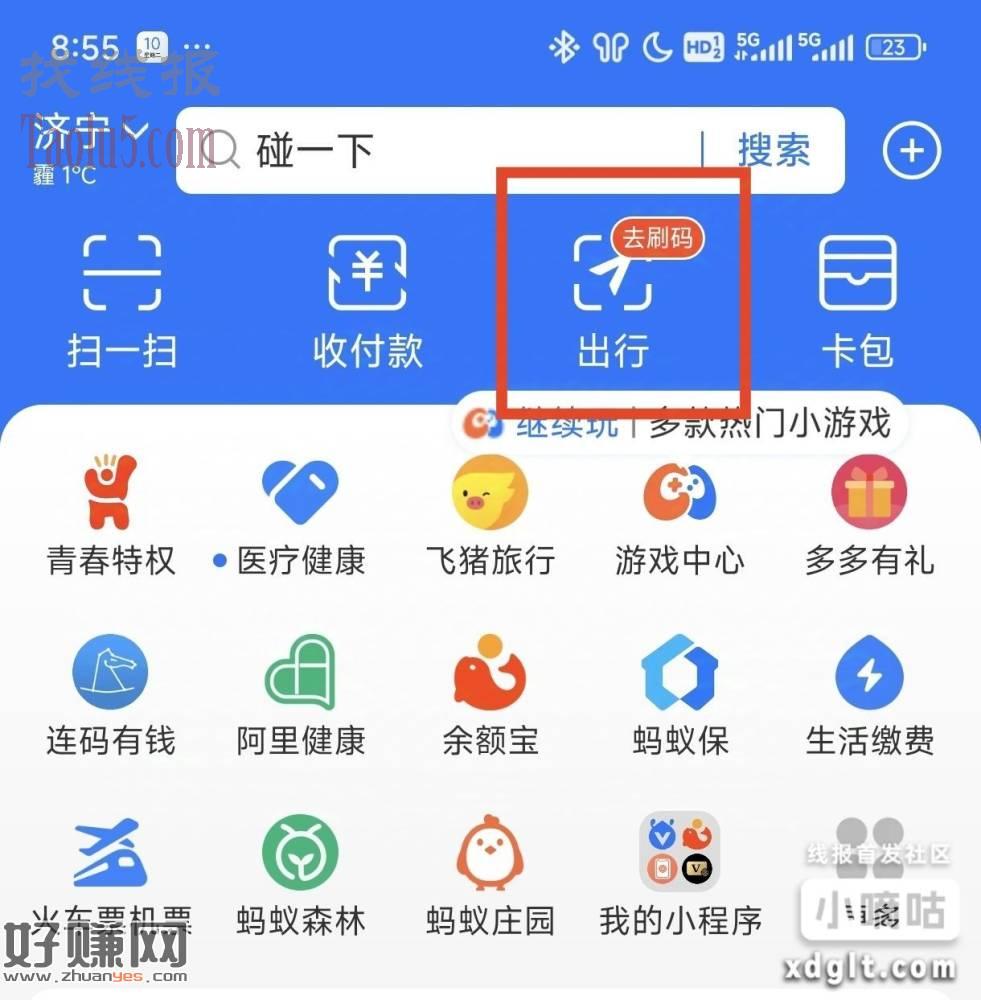Open 蚂蚁保 insurance
The width and height of the screenshot is (981, 1000).
coord(679,695)
